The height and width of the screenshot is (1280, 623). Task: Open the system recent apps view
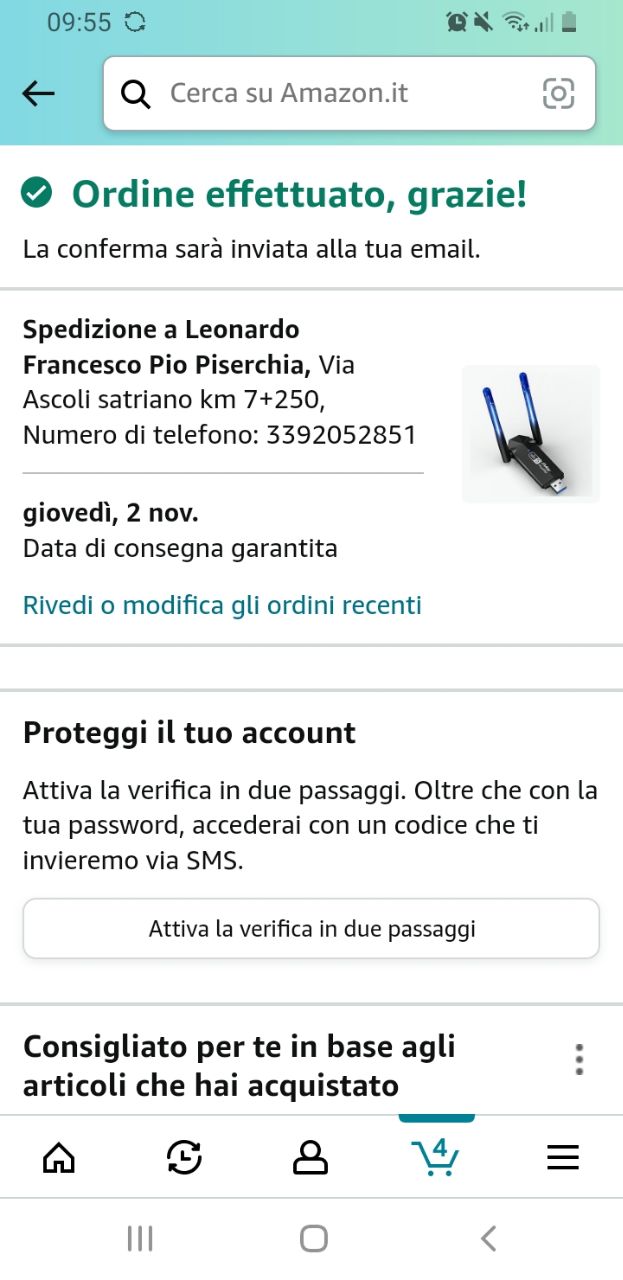pos(140,1239)
